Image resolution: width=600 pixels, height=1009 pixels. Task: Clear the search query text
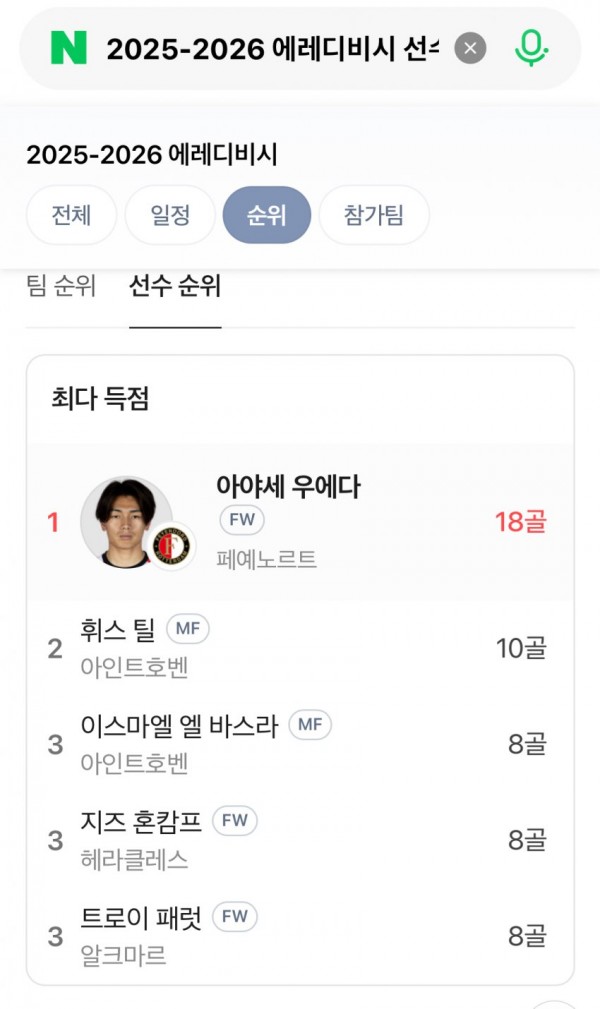click(x=470, y=48)
